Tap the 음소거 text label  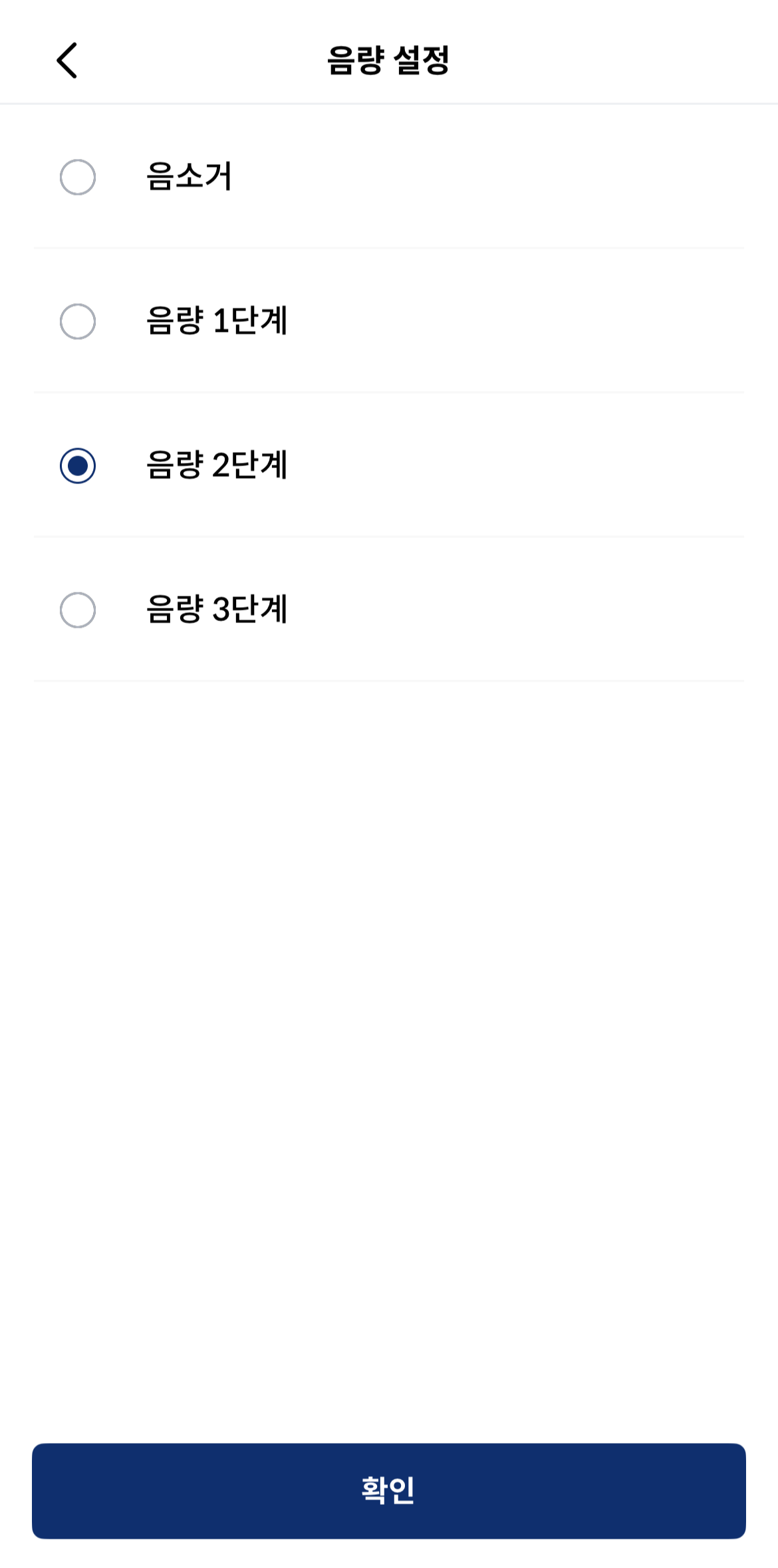click(190, 177)
